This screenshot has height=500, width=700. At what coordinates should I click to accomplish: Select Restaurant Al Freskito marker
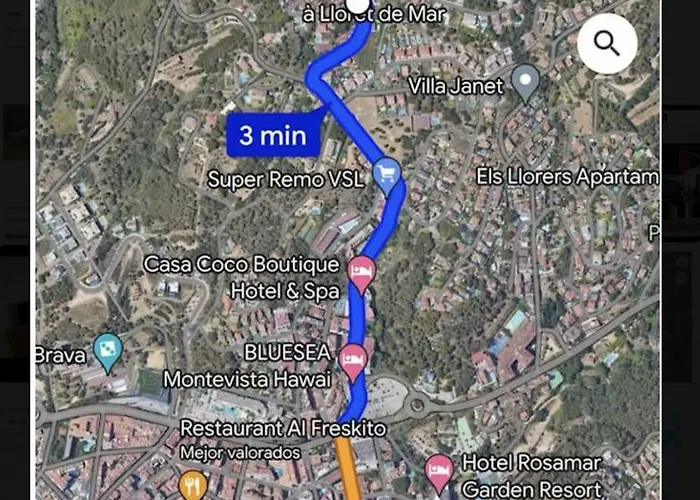(195, 485)
